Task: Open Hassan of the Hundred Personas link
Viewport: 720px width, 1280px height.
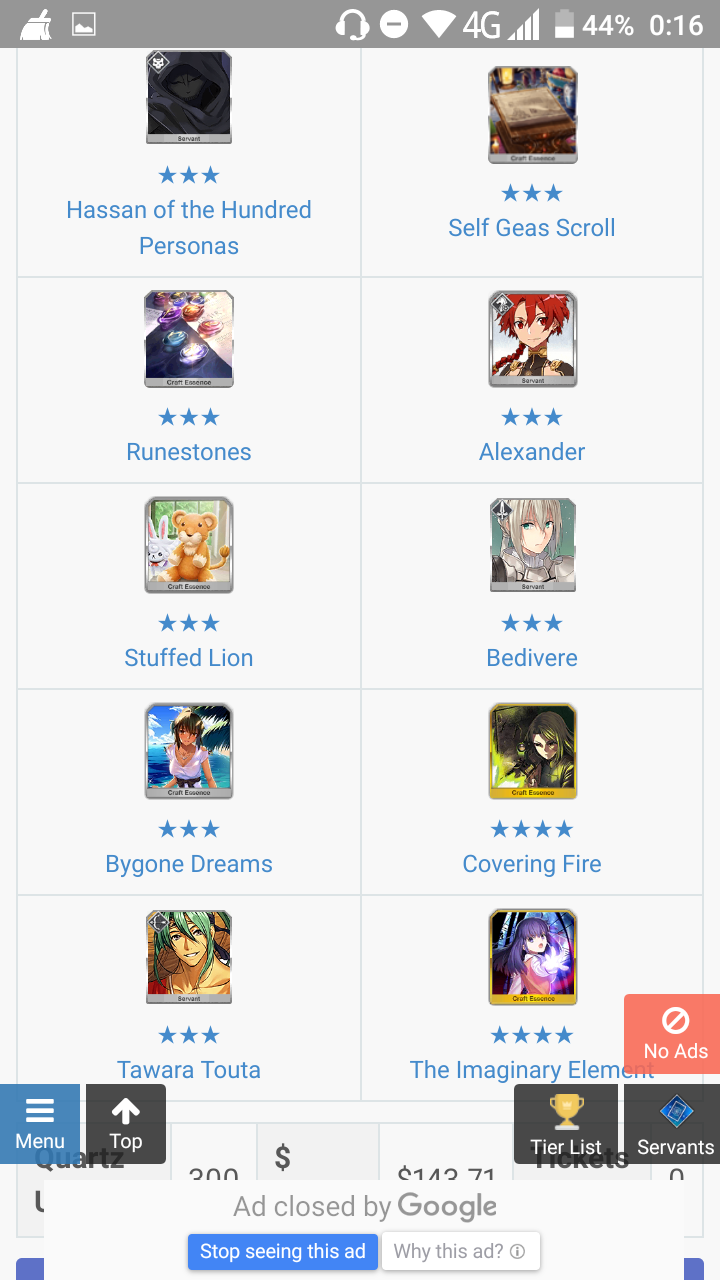Action: (x=189, y=228)
